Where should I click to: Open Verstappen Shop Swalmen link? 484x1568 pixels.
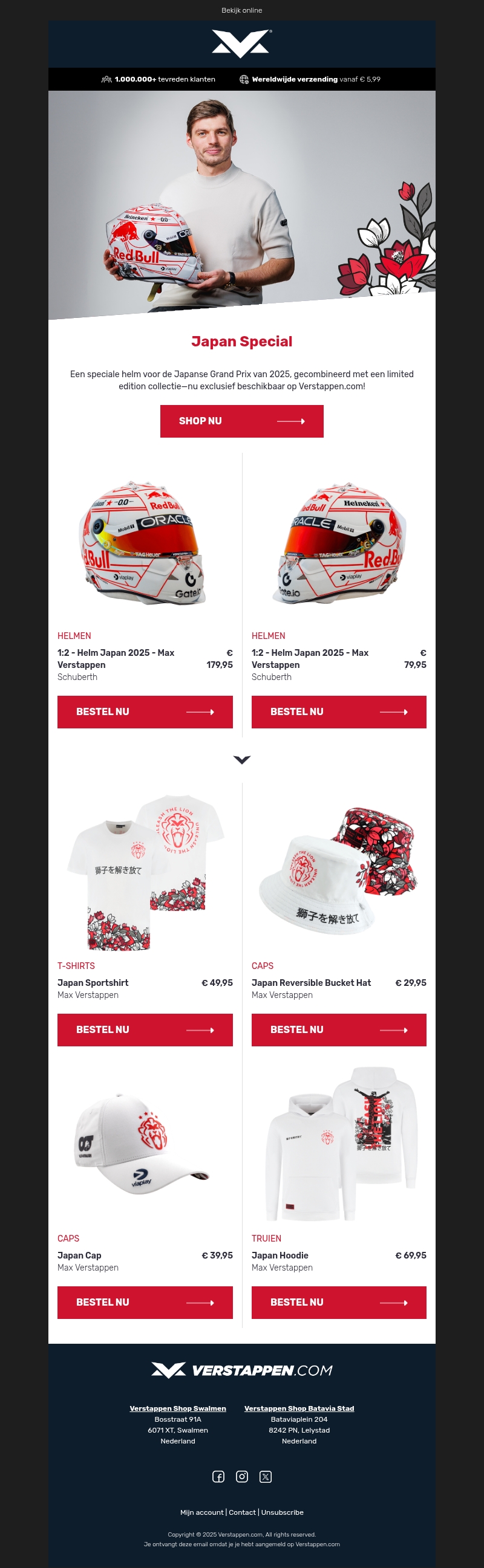pyautogui.click(x=177, y=1408)
